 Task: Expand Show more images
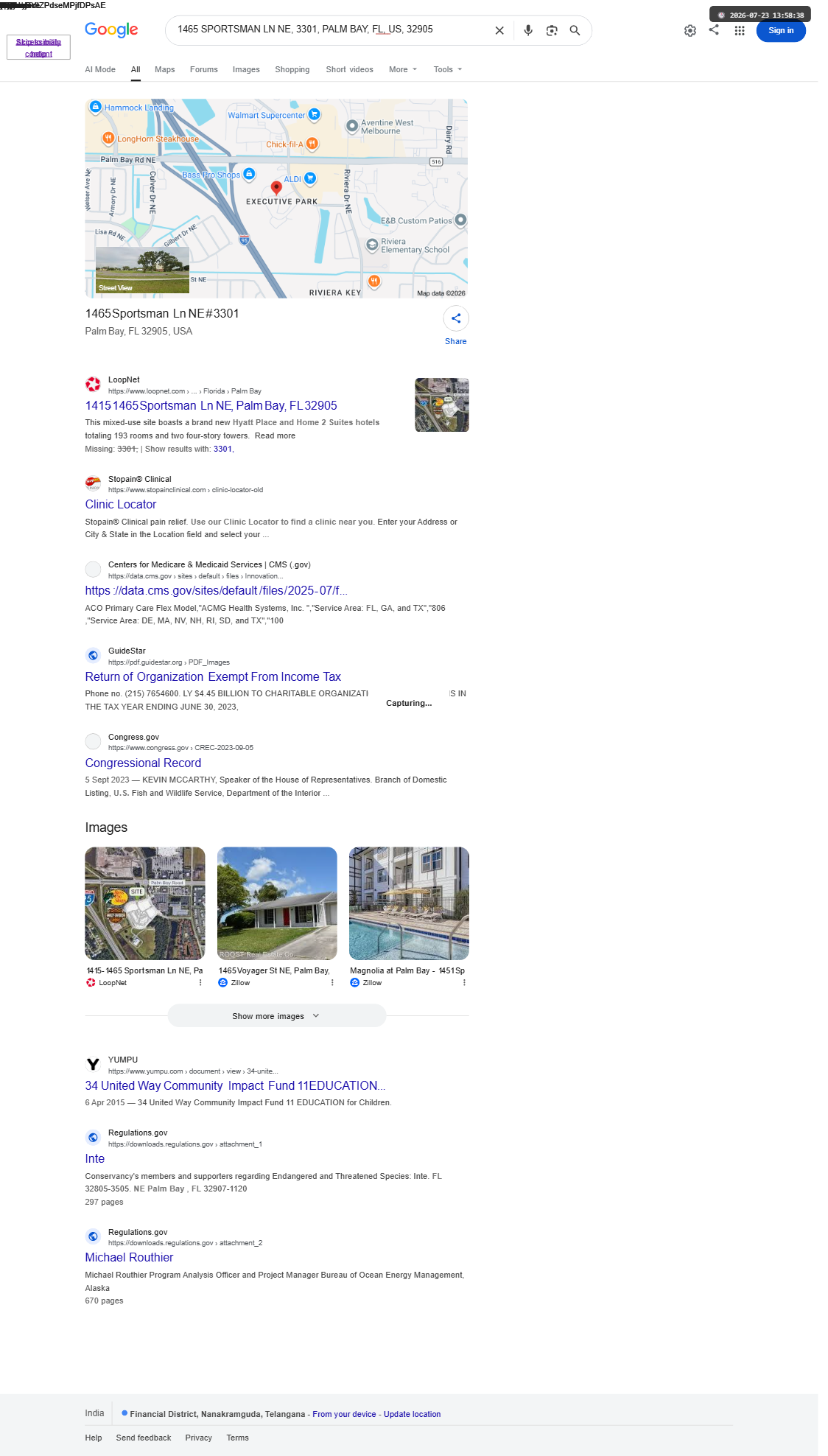[x=277, y=1016]
